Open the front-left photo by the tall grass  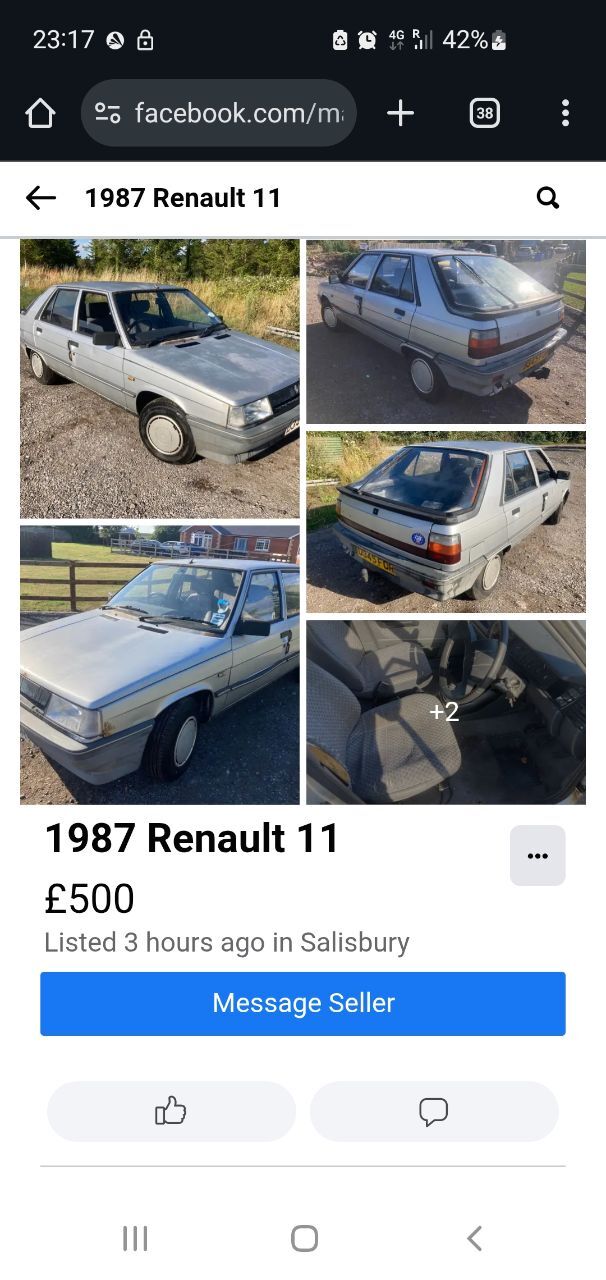click(x=160, y=378)
